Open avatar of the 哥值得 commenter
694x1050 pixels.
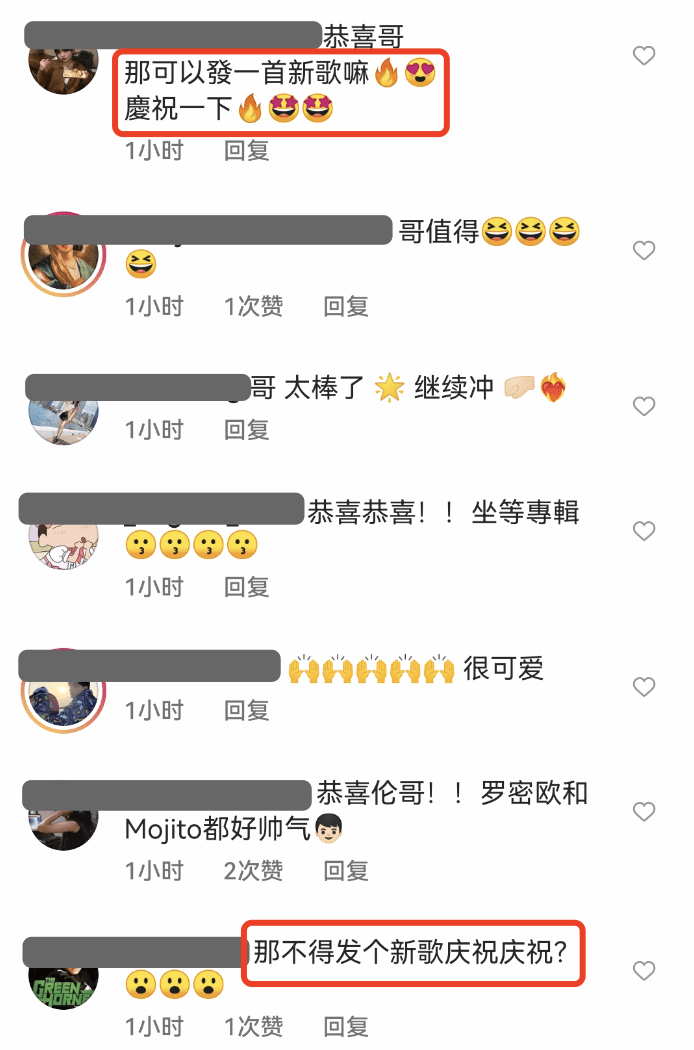click(x=64, y=255)
